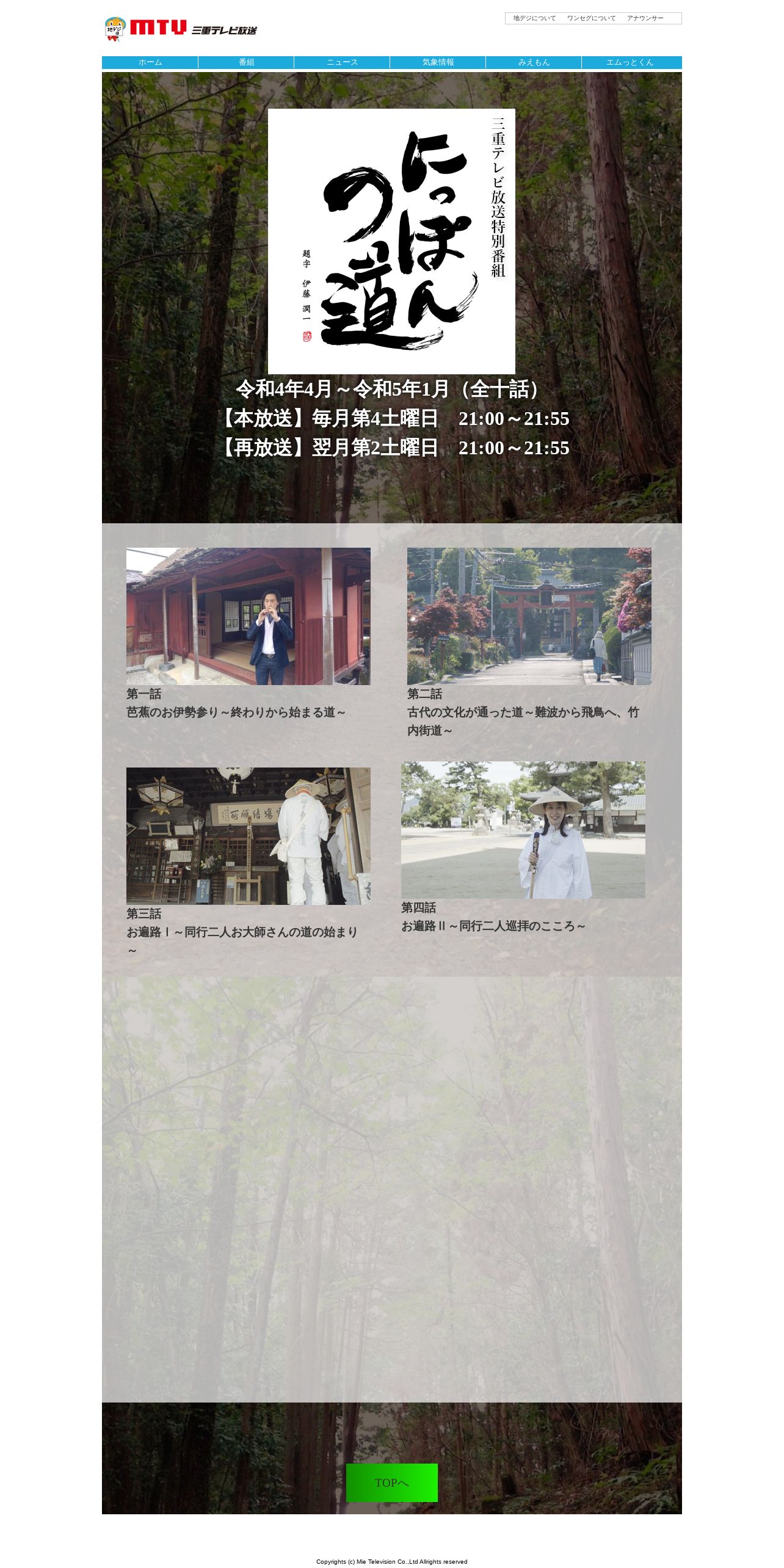Select the 気象情報 tab
The height and width of the screenshot is (1568, 784).
[x=438, y=62]
